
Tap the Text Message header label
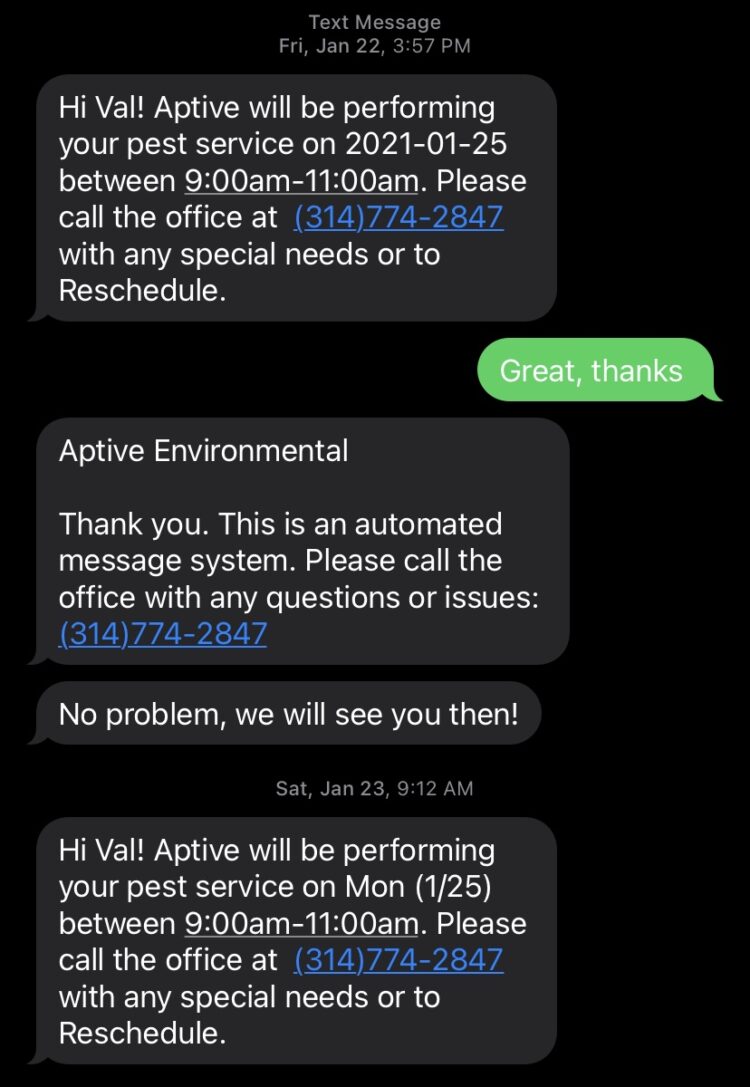pos(374,21)
